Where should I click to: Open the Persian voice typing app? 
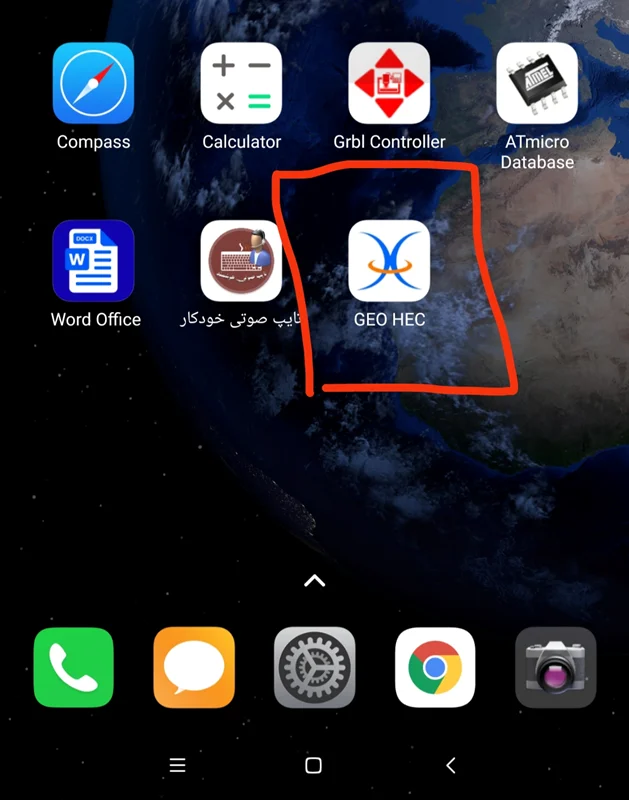(x=241, y=261)
